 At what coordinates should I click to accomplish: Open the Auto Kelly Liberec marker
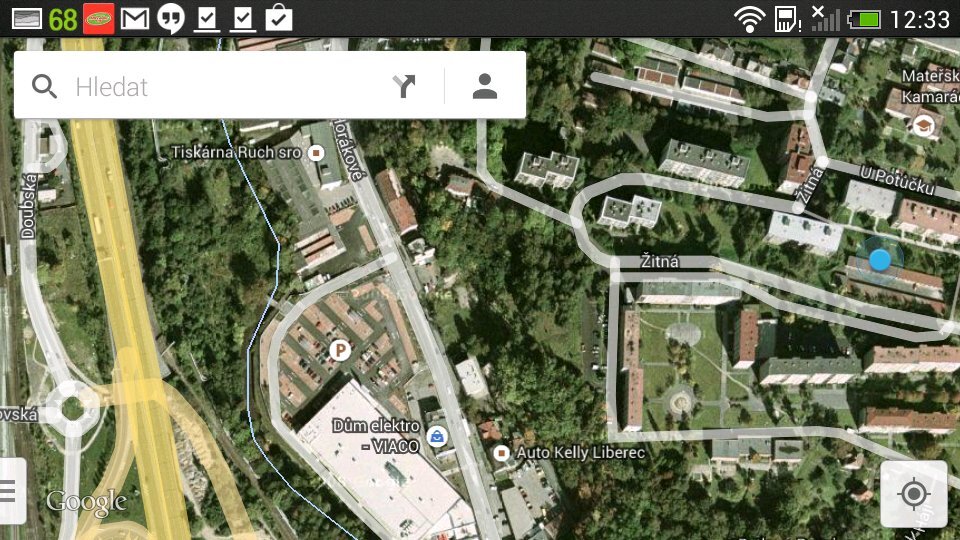501,453
